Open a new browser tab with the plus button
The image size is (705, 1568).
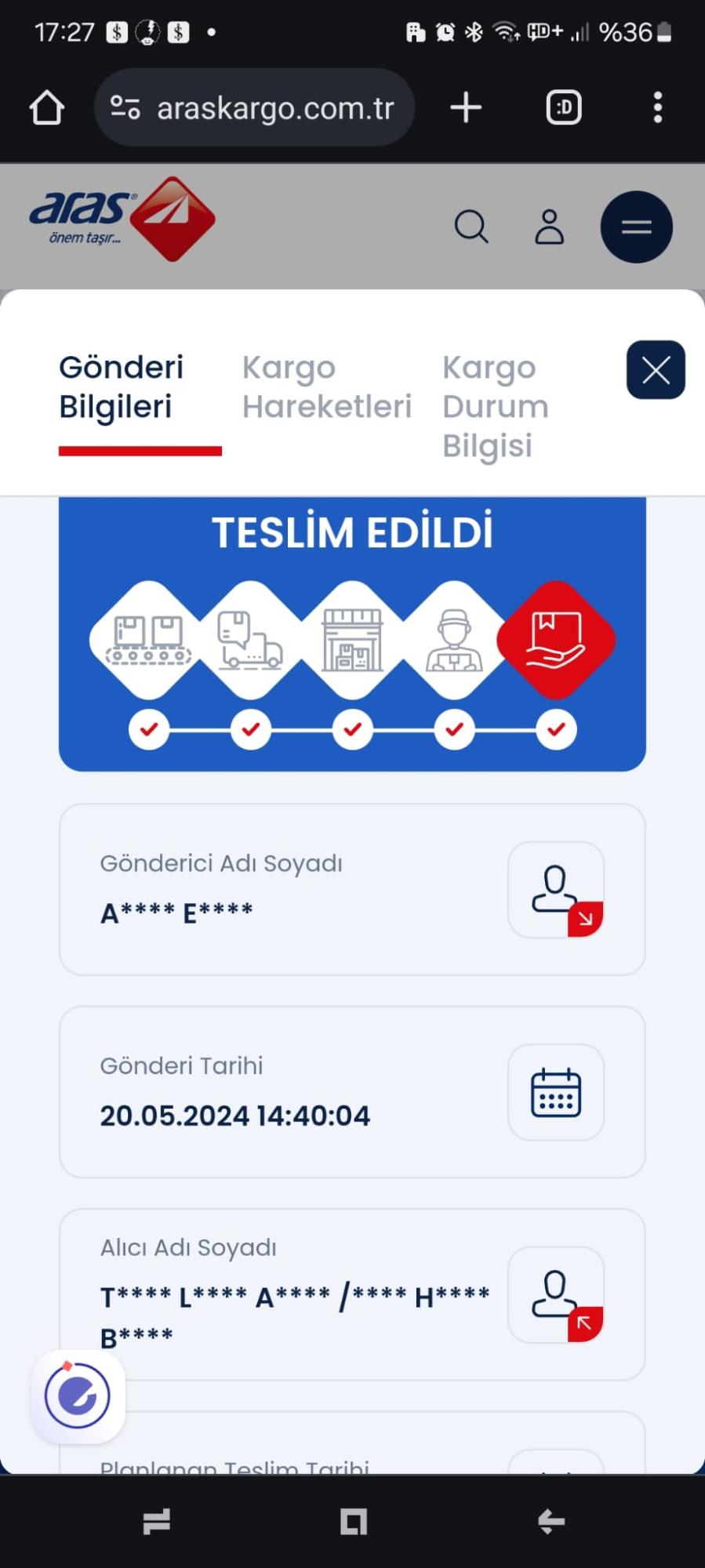[x=465, y=107]
